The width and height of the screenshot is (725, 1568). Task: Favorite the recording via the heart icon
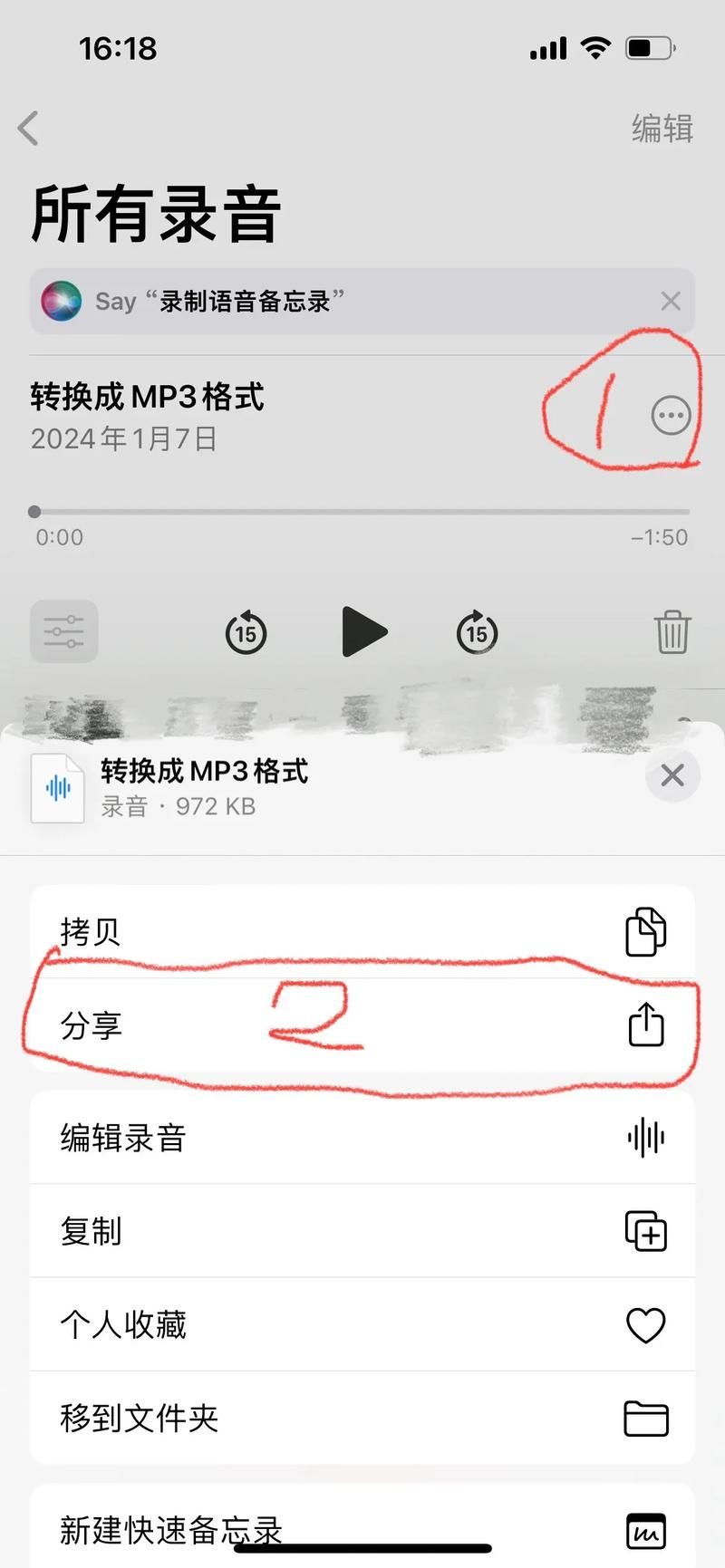pyautogui.click(x=644, y=1325)
